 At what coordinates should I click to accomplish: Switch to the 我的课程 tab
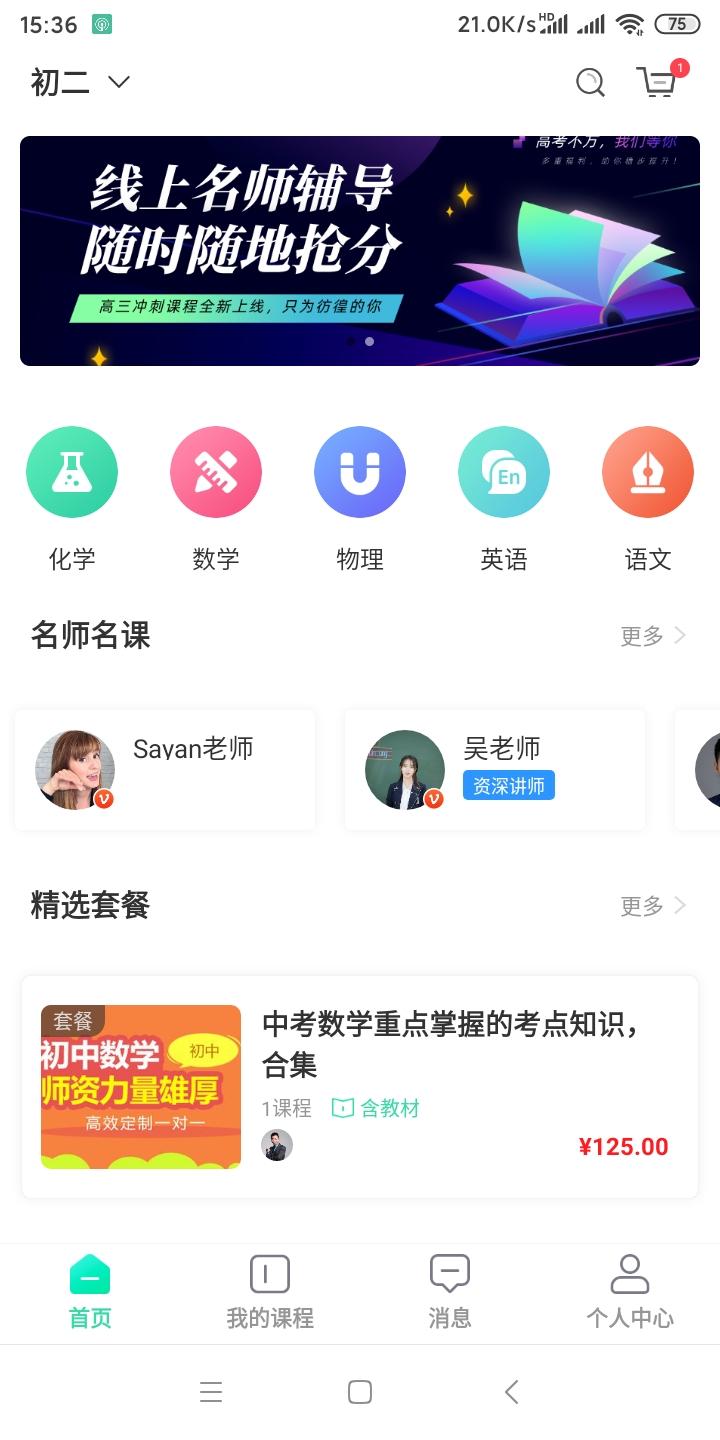[270, 1292]
